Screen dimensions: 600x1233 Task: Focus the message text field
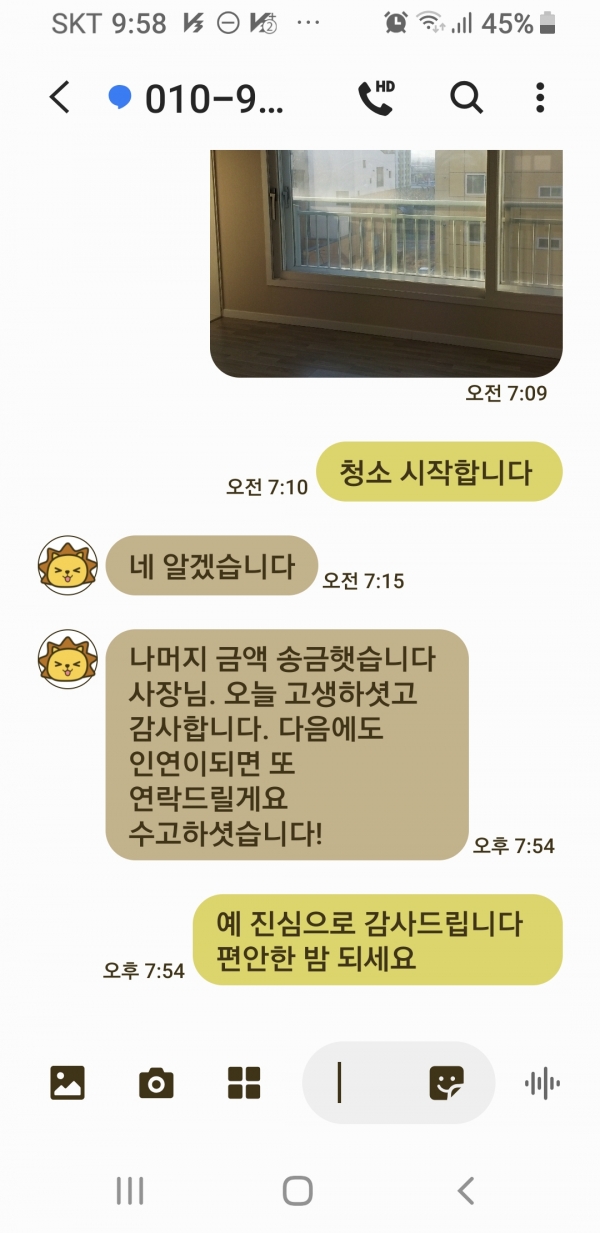[x=370, y=1082]
